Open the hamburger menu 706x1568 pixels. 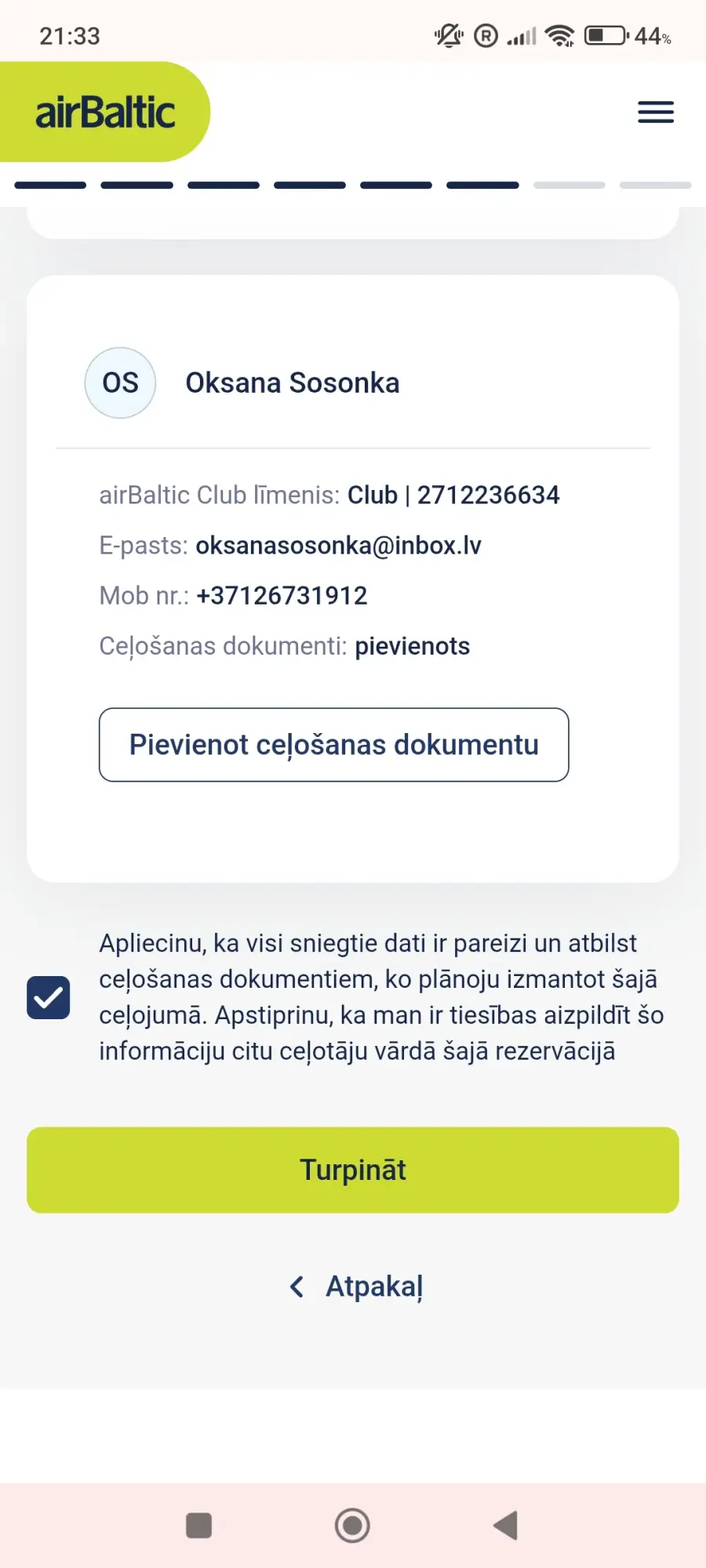coord(656,112)
